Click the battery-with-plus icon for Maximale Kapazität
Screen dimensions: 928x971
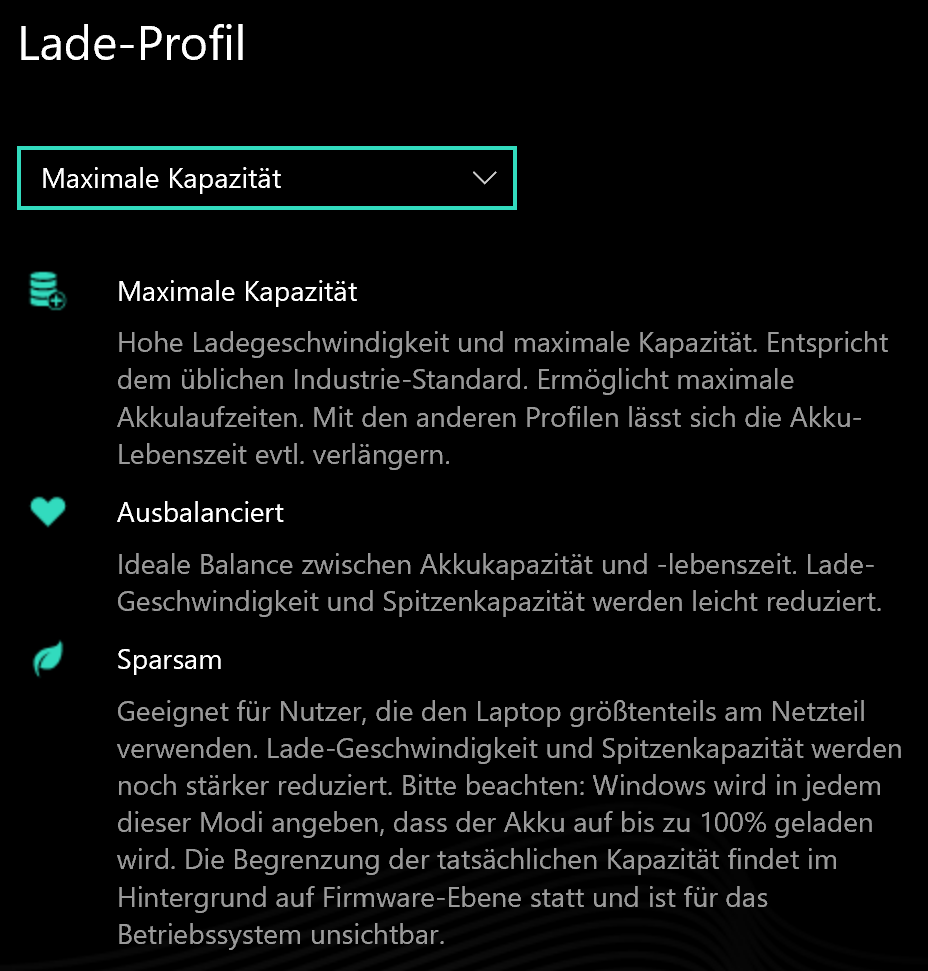[47, 290]
